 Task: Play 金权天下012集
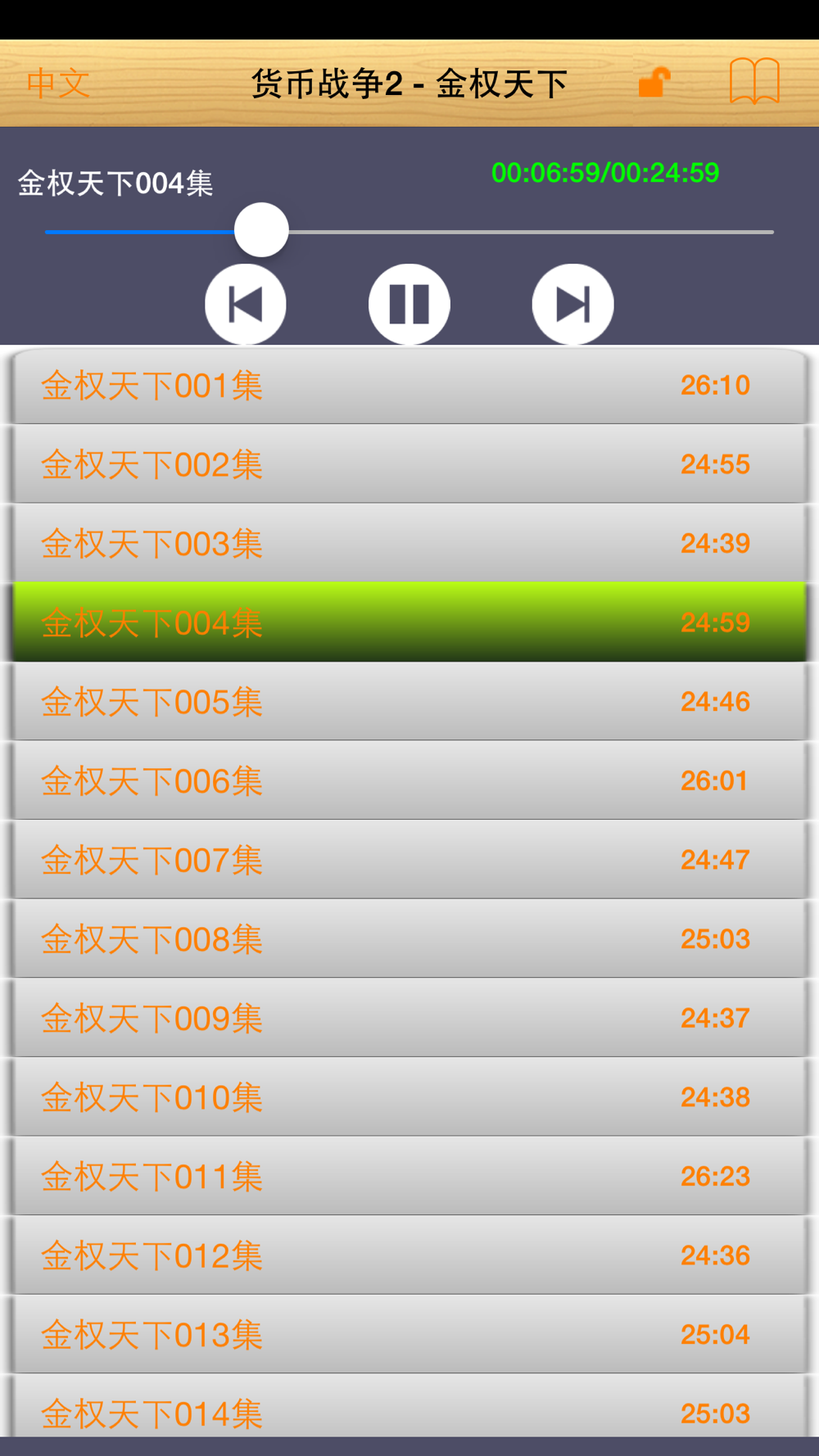[409, 1255]
